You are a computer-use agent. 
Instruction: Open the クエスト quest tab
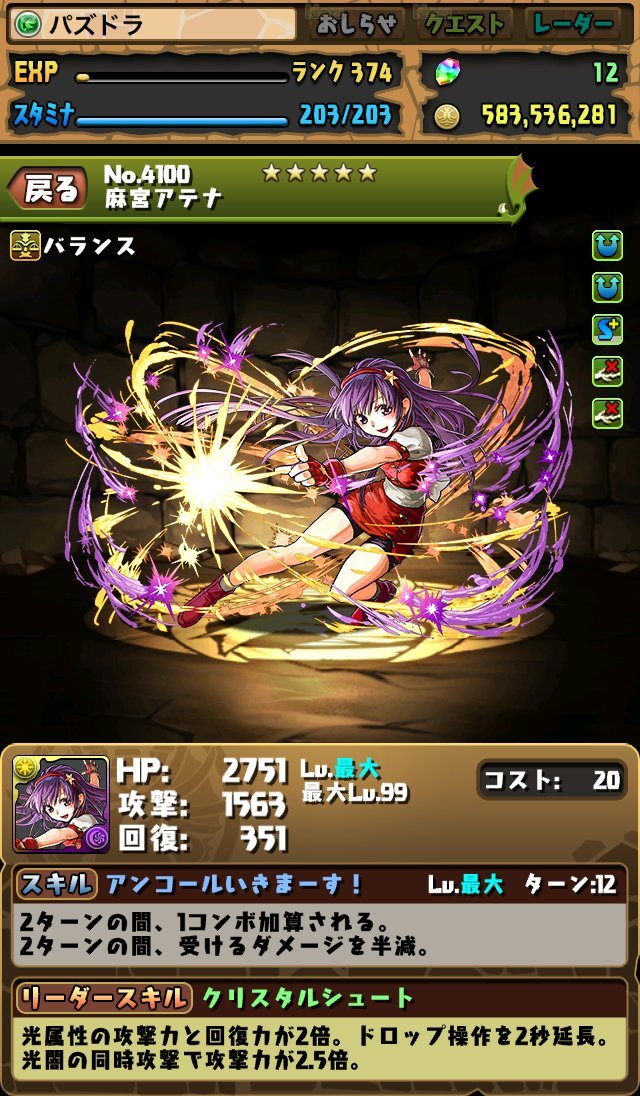point(465,24)
